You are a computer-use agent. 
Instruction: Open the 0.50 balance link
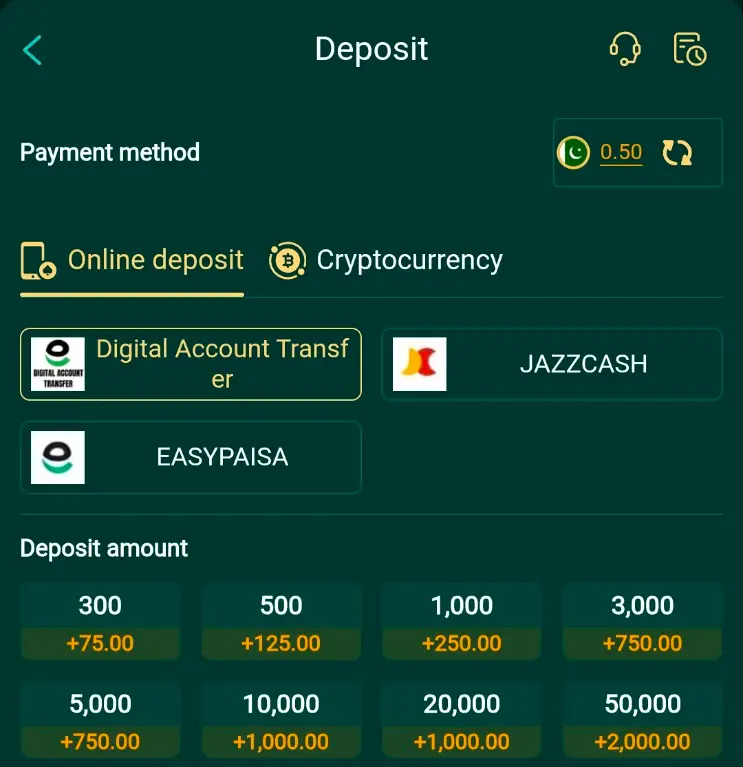pyautogui.click(x=621, y=153)
